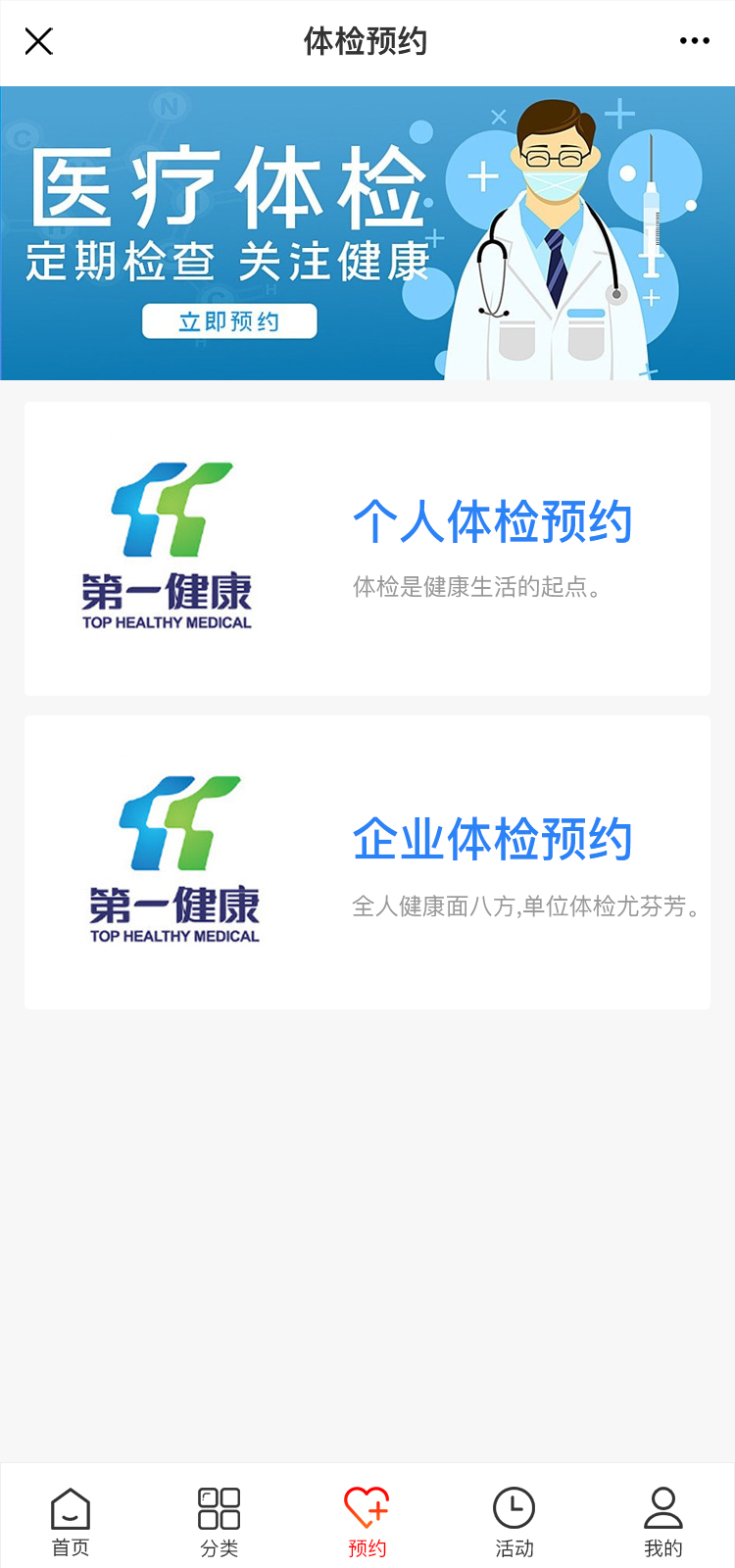The width and height of the screenshot is (735, 1568).
Task: Open the three-dot overflow menu
Action: pyautogui.click(x=694, y=41)
